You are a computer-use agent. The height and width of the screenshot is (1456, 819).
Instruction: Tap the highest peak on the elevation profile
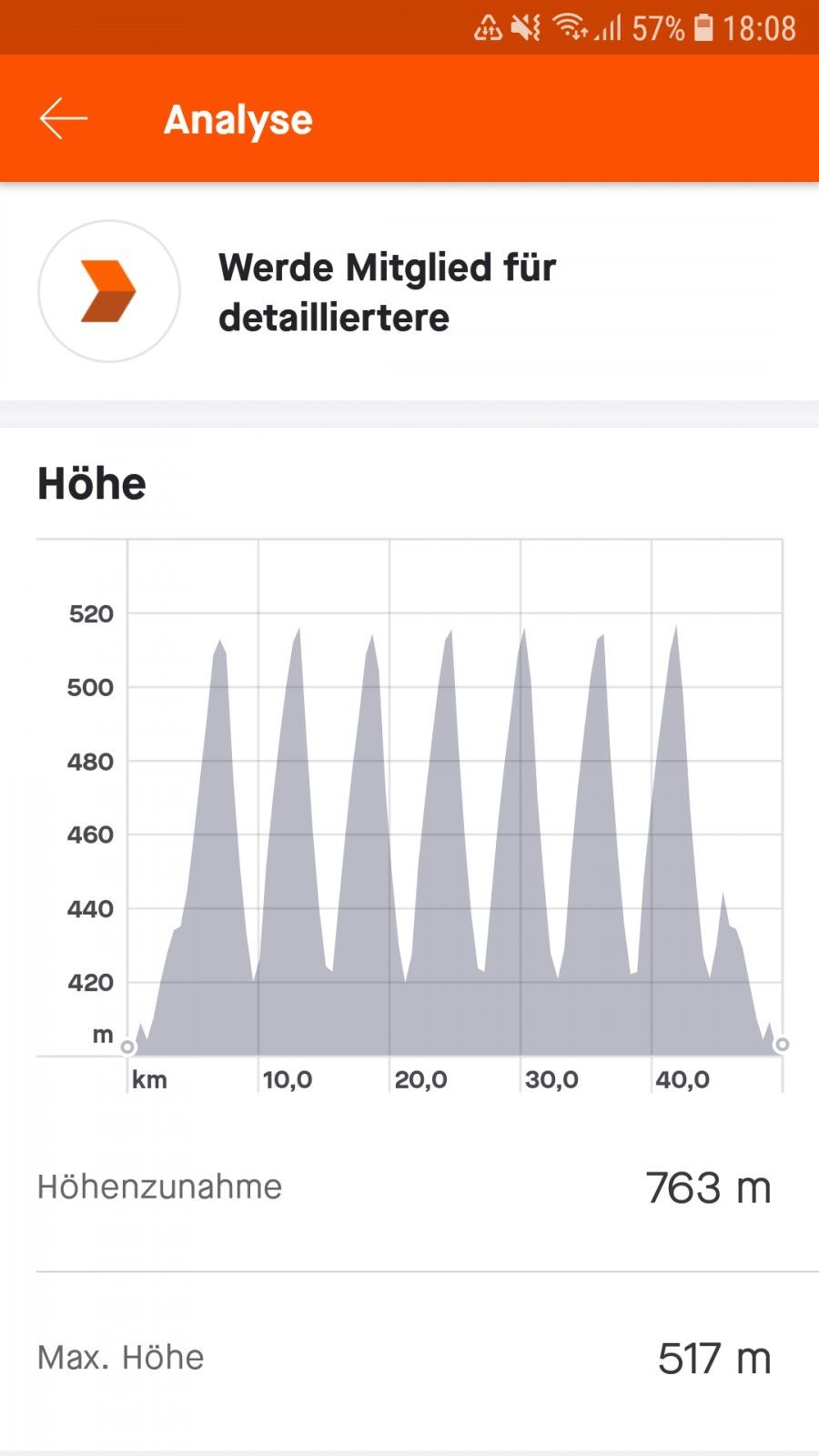pyautogui.click(x=677, y=626)
